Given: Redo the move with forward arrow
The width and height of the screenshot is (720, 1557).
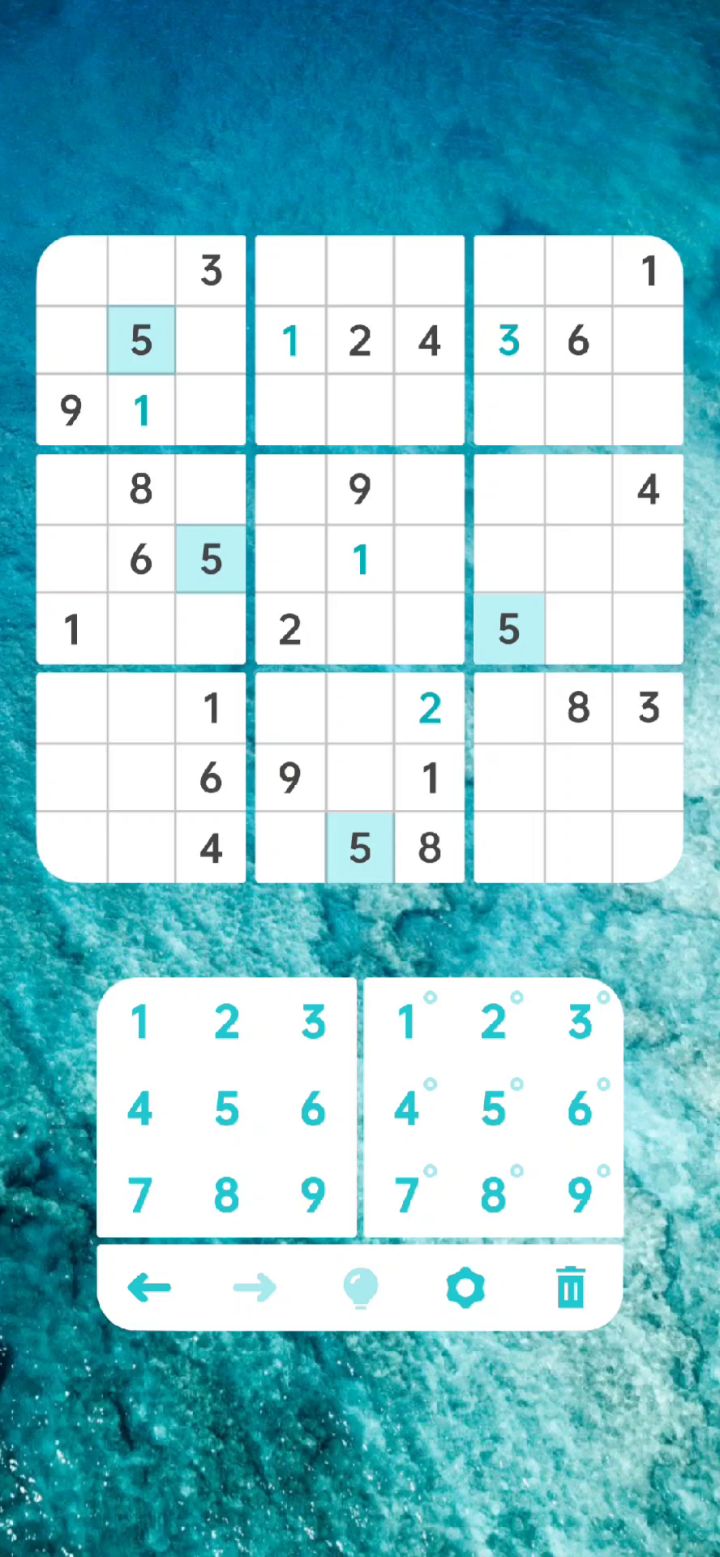Looking at the screenshot, I should (254, 1288).
